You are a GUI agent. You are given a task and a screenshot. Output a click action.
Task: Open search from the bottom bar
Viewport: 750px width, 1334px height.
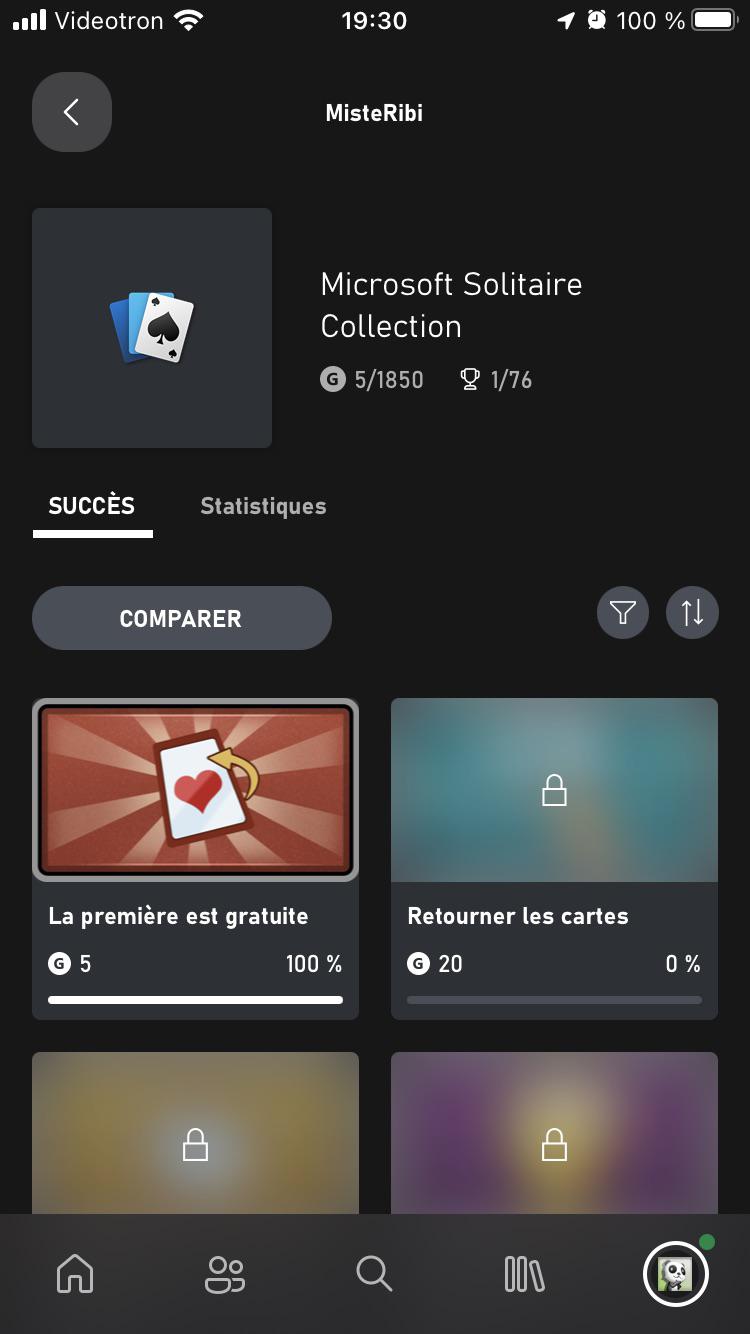pos(374,1274)
